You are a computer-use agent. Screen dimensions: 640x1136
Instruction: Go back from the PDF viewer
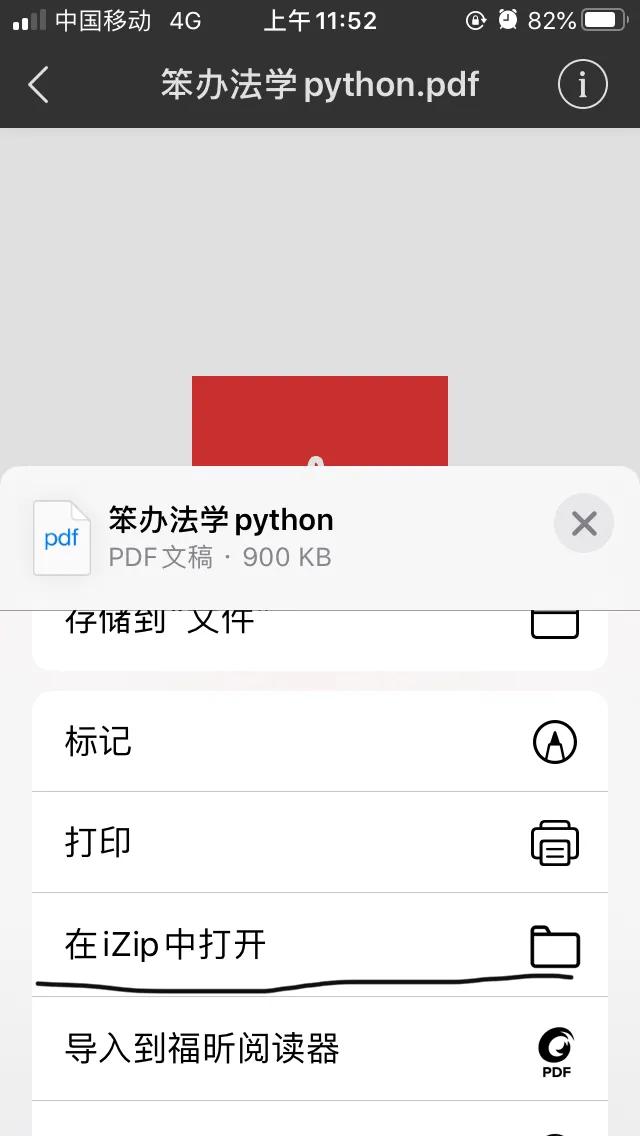tap(38, 85)
